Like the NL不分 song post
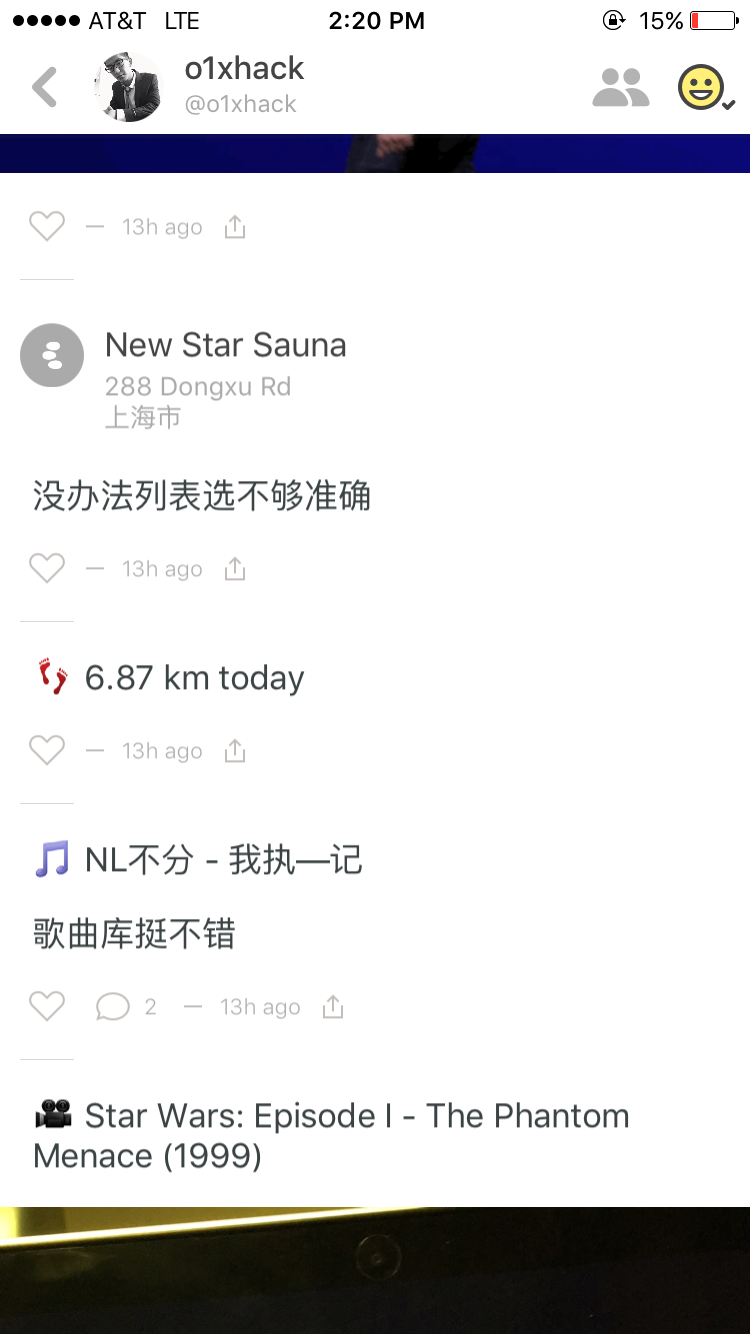This screenshot has height=1334, width=750. click(x=47, y=1007)
